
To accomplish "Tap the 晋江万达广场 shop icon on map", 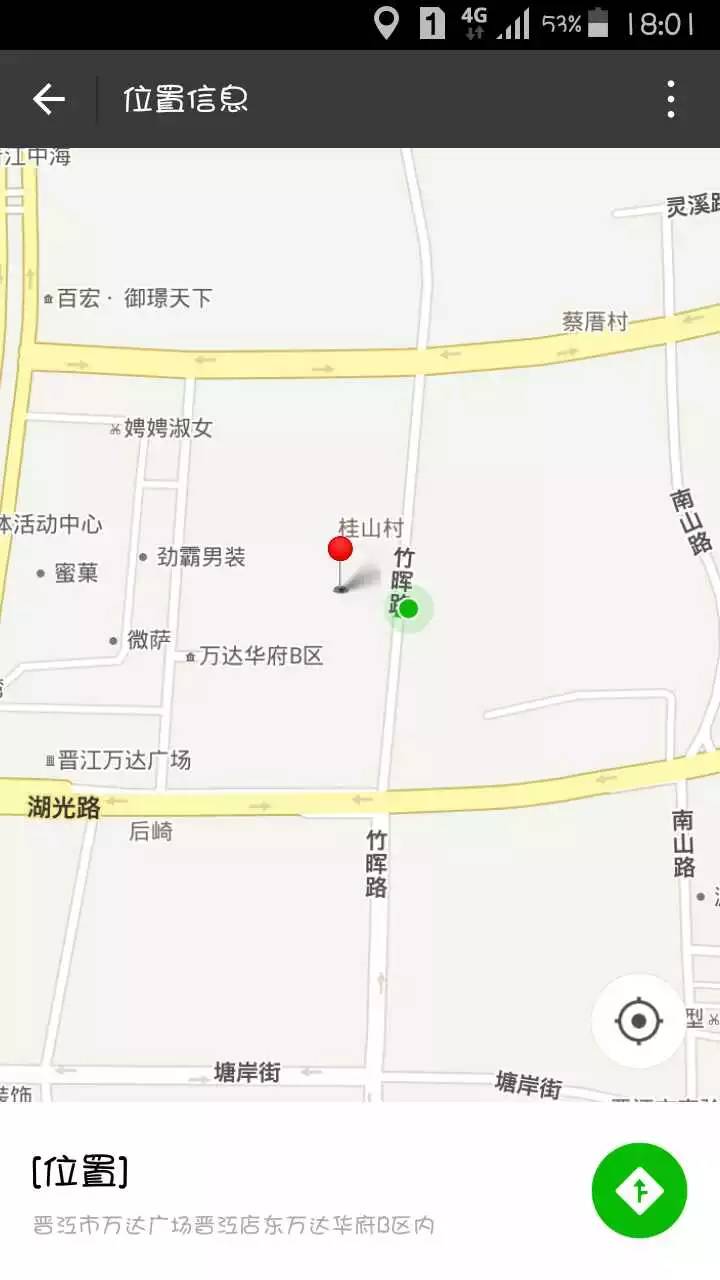I will [48, 761].
